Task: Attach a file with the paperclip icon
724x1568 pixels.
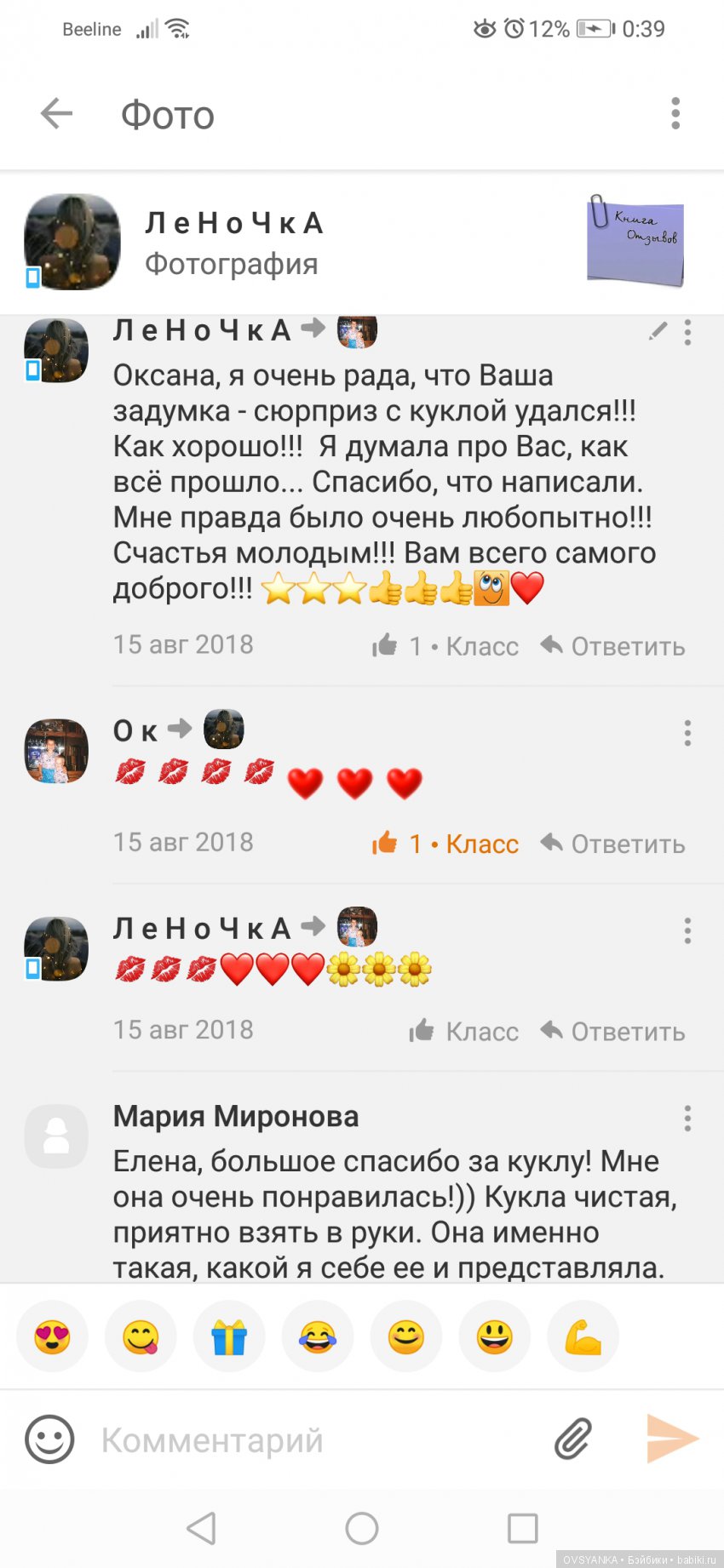Action: click(573, 1439)
